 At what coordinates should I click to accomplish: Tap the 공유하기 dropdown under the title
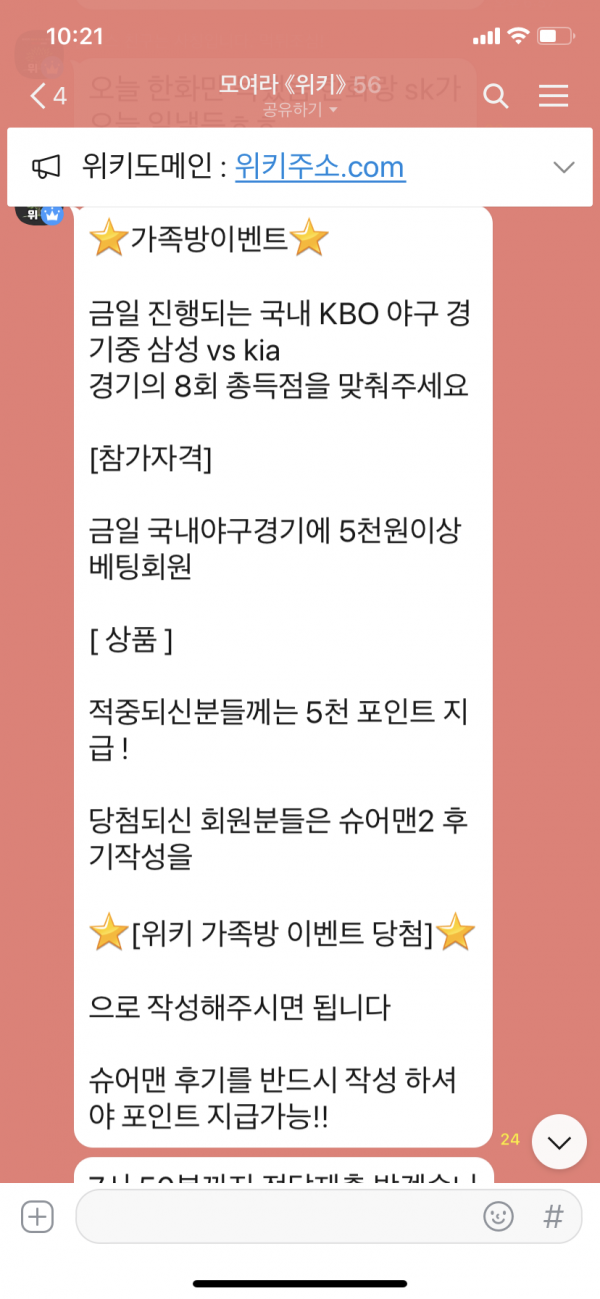[x=300, y=108]
